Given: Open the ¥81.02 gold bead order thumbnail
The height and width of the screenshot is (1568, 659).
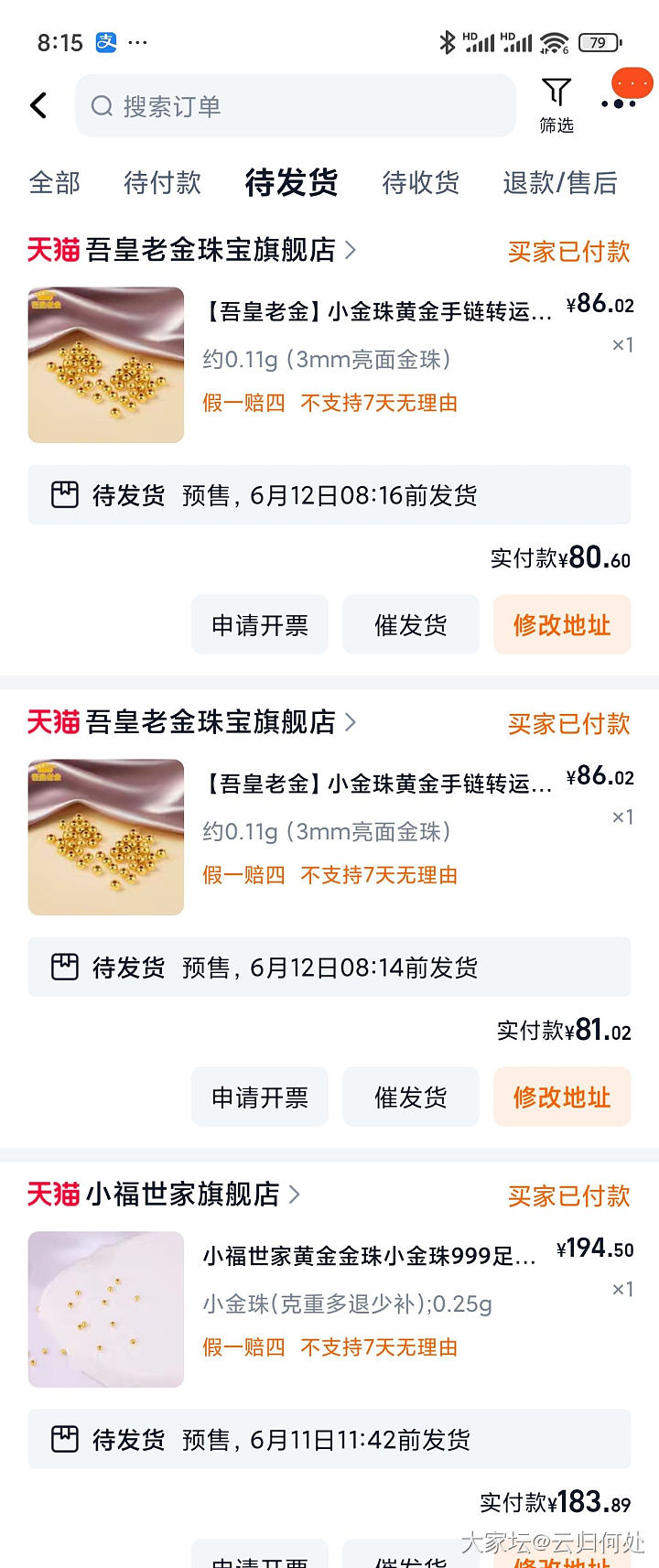Looking at the screenshot, I should pyautogui.click(x=106, y=838).
